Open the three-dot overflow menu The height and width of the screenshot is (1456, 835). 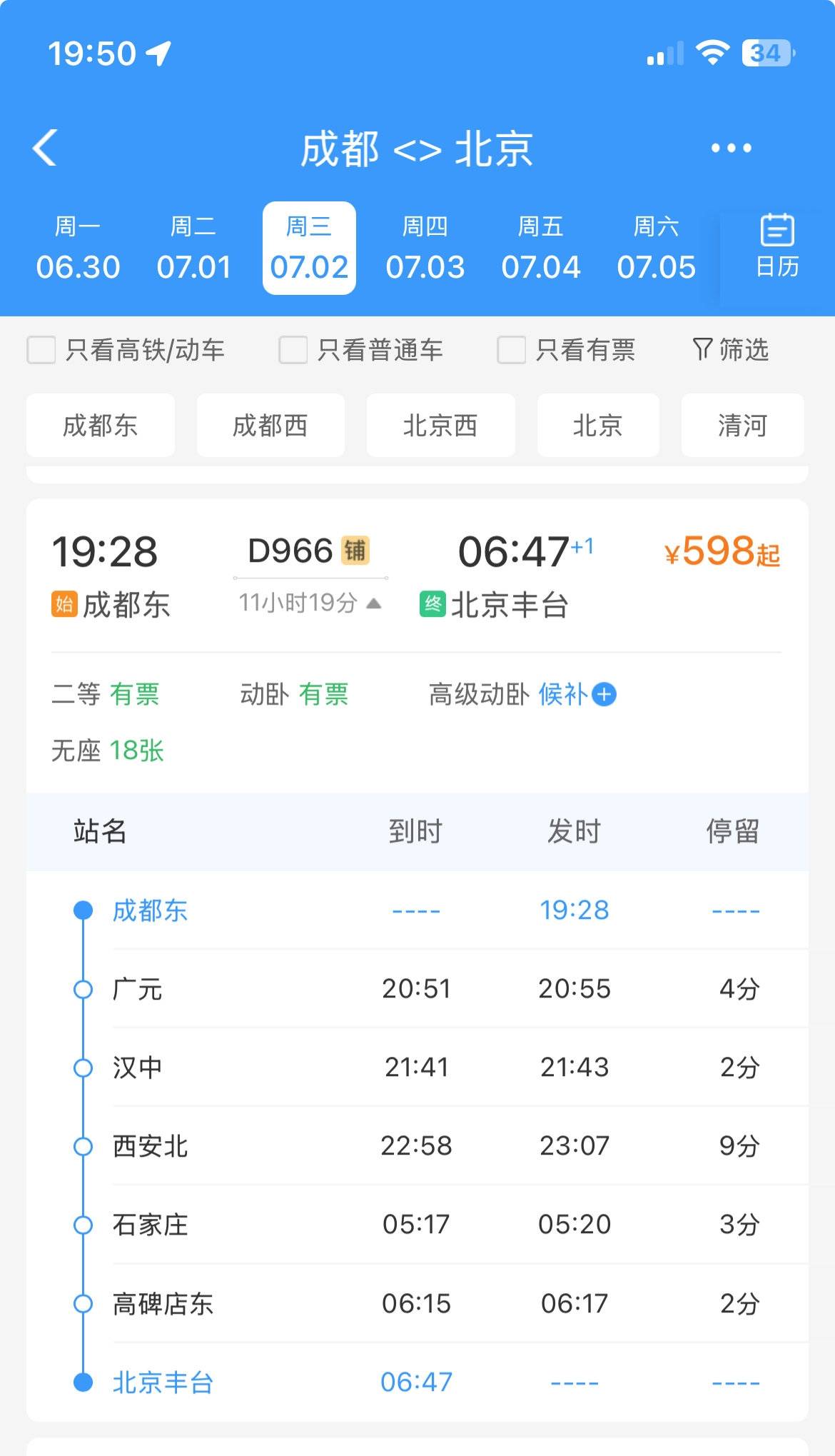(x=731, y=149)
